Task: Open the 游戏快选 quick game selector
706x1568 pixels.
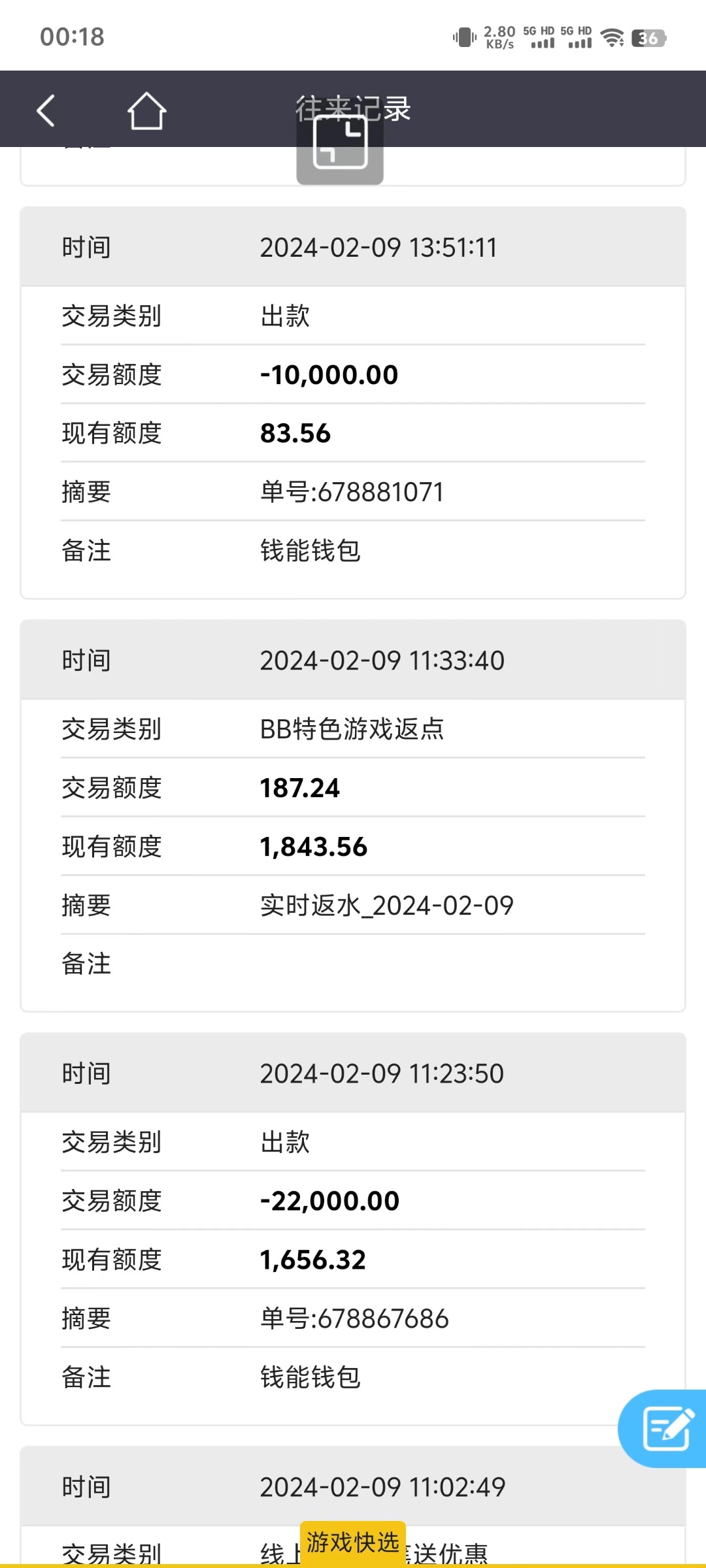Action: (x=352, y=1542)
